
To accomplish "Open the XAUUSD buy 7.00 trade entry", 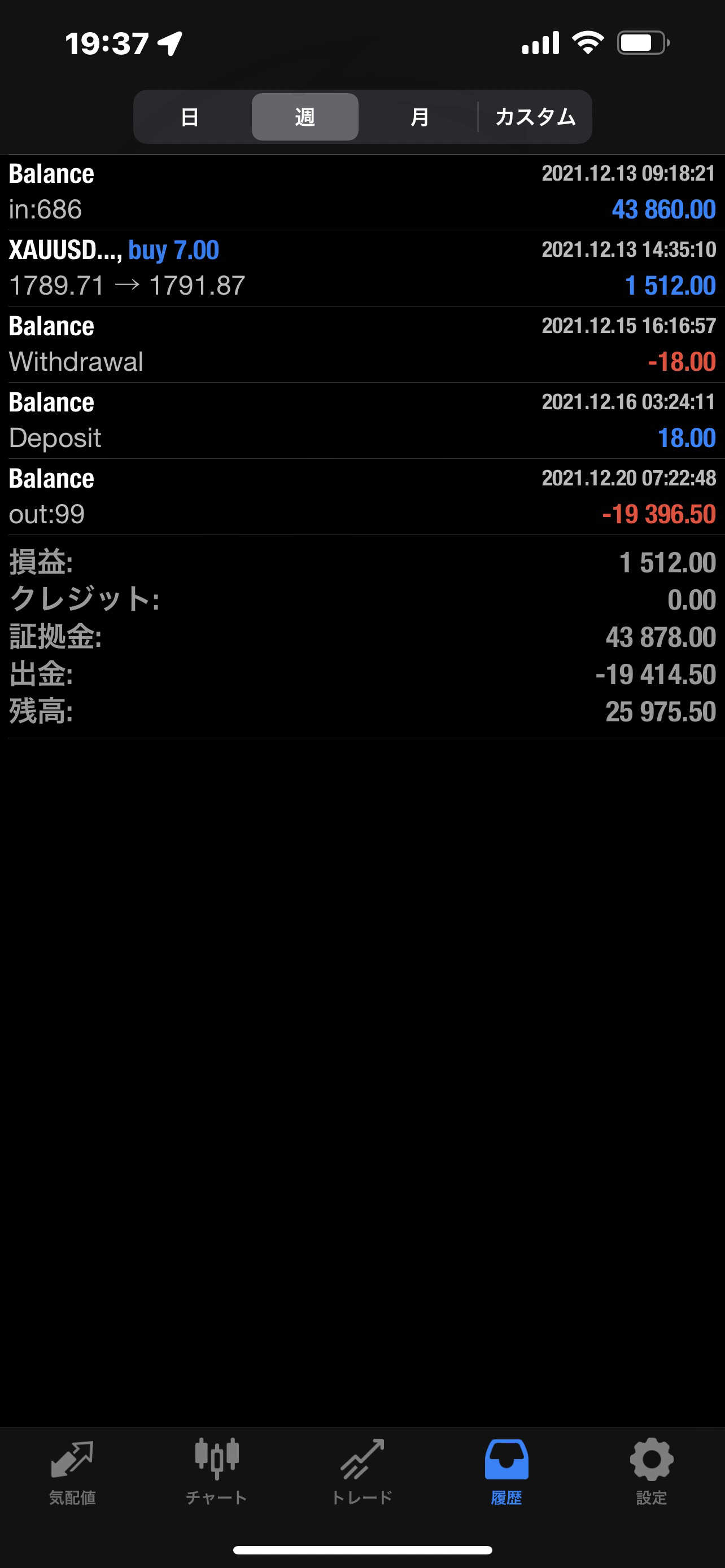I will (362, 268).
